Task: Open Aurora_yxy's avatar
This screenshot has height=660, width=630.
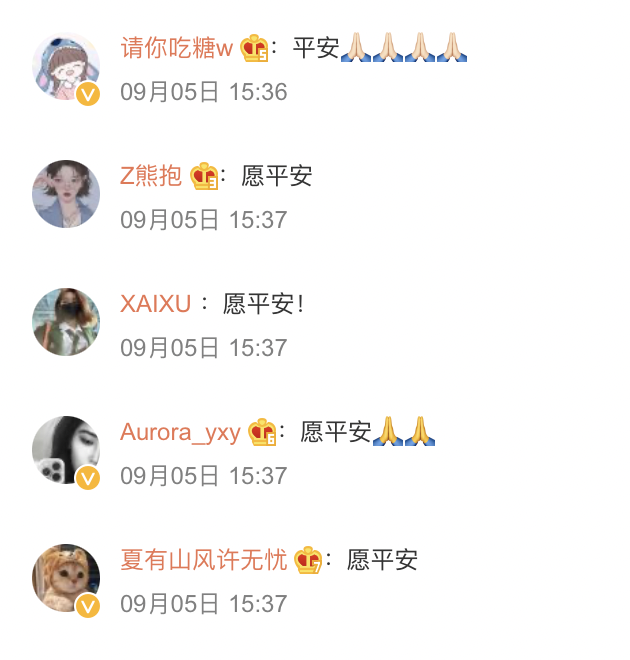Action: [66, 450]
